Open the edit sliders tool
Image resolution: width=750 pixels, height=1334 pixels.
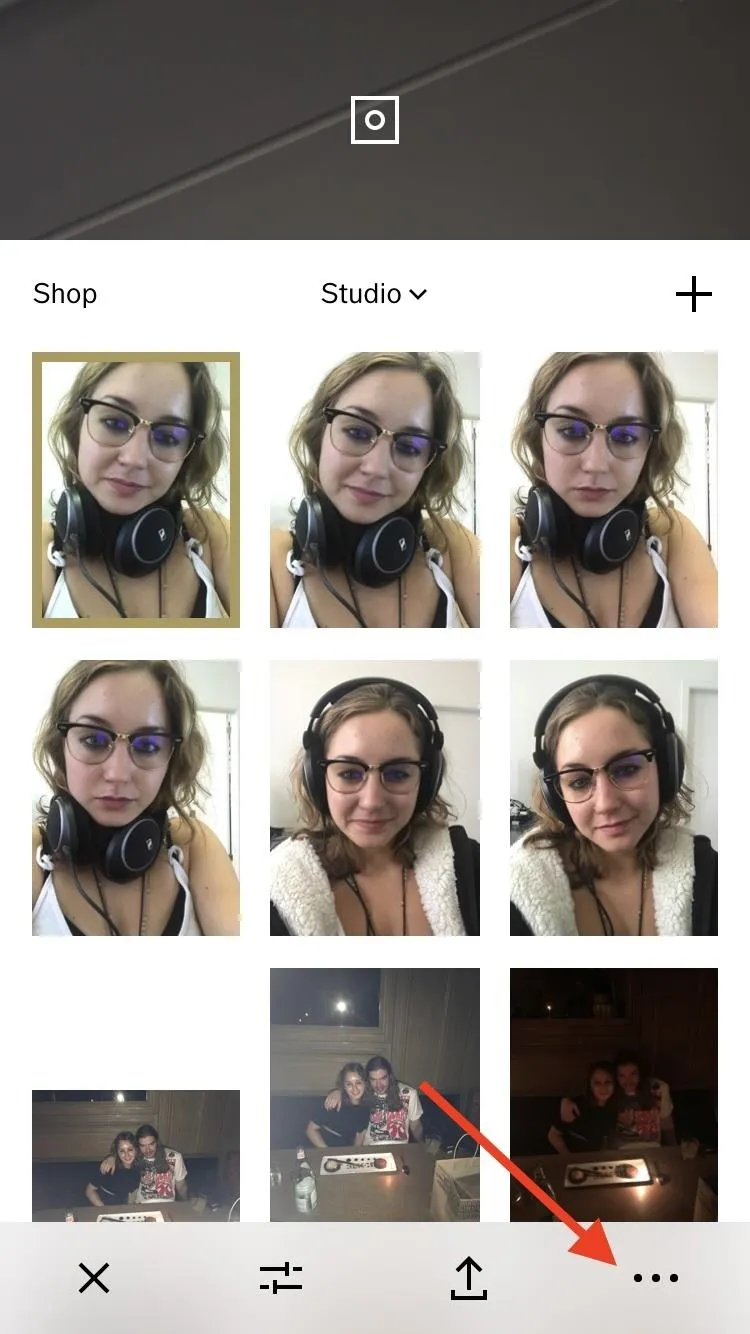281,1278
